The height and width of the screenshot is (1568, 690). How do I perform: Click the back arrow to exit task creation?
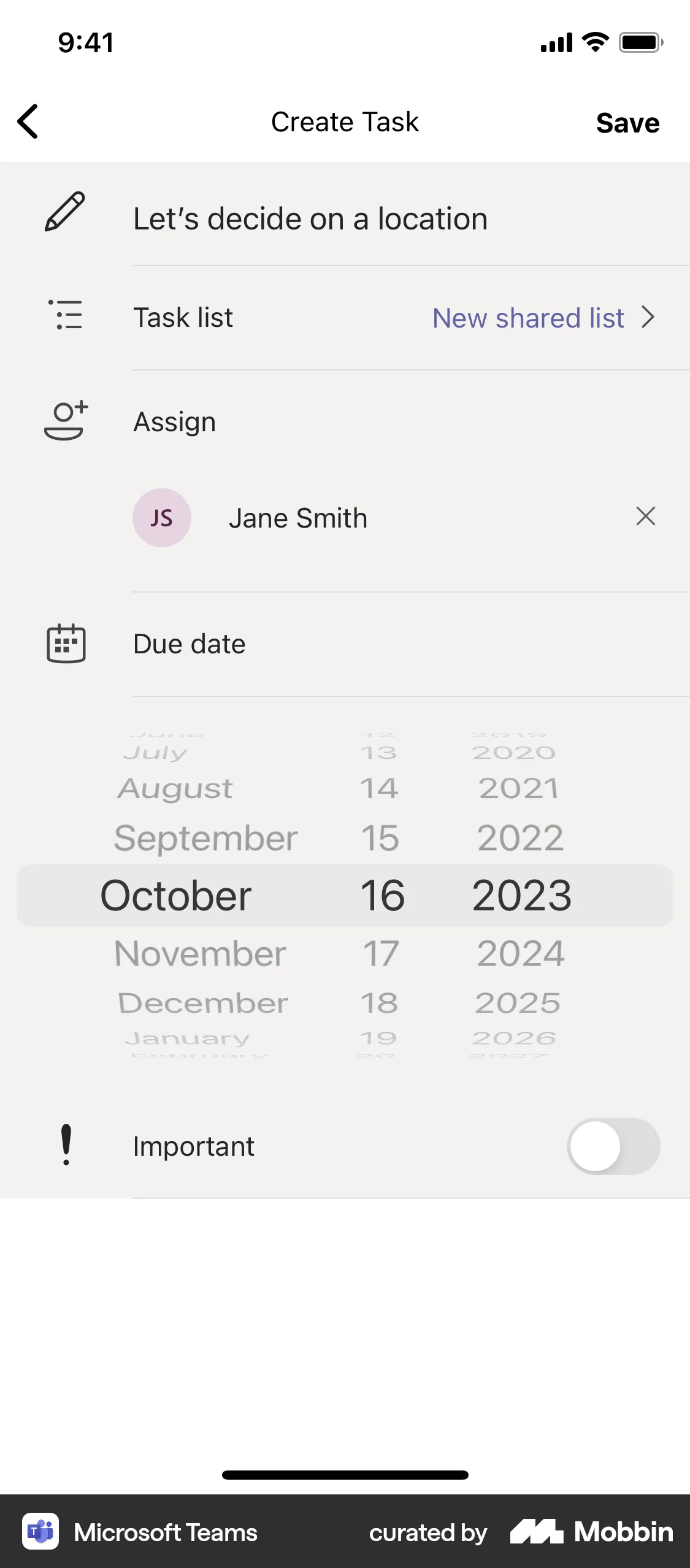coord(28,121)
